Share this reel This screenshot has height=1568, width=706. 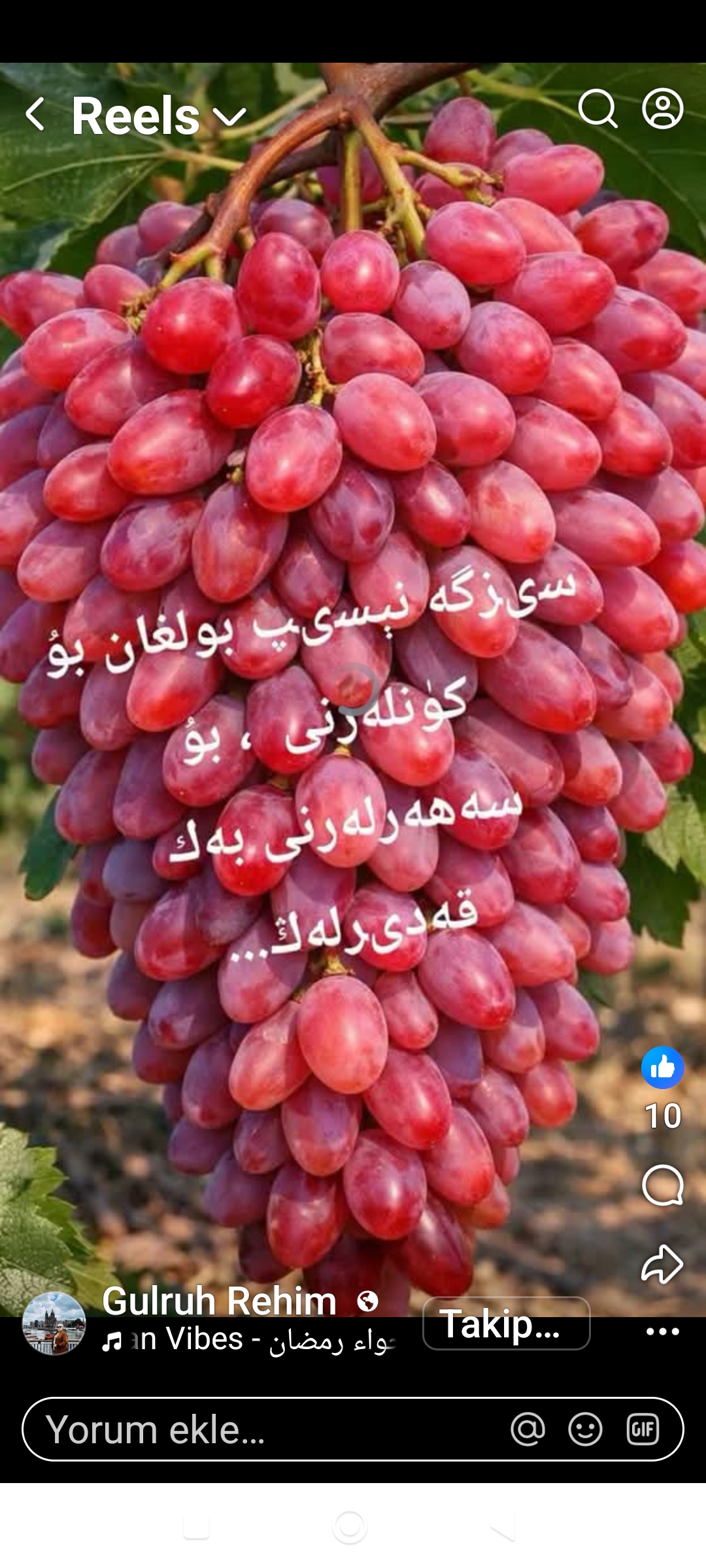[662, 1264]
